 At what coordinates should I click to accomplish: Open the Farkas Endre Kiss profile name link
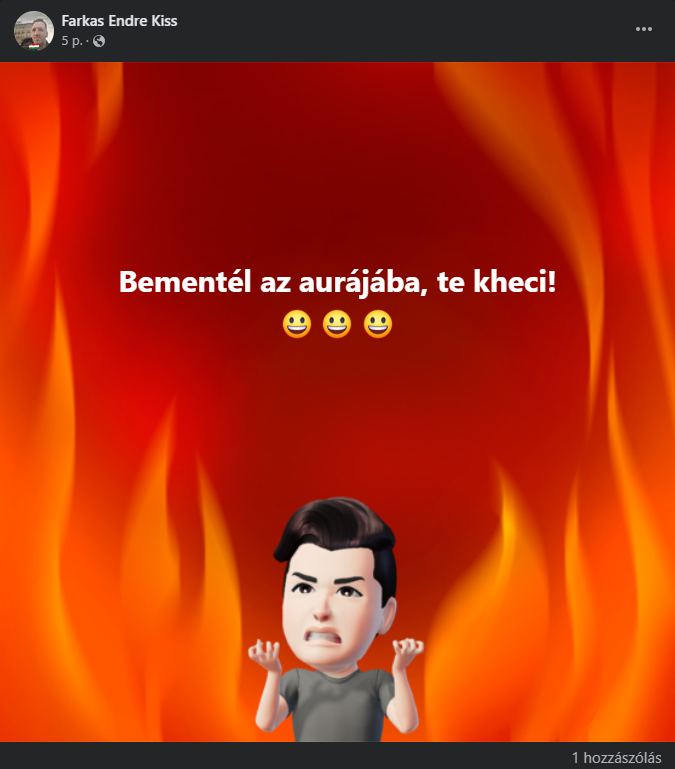click(119, 21)
